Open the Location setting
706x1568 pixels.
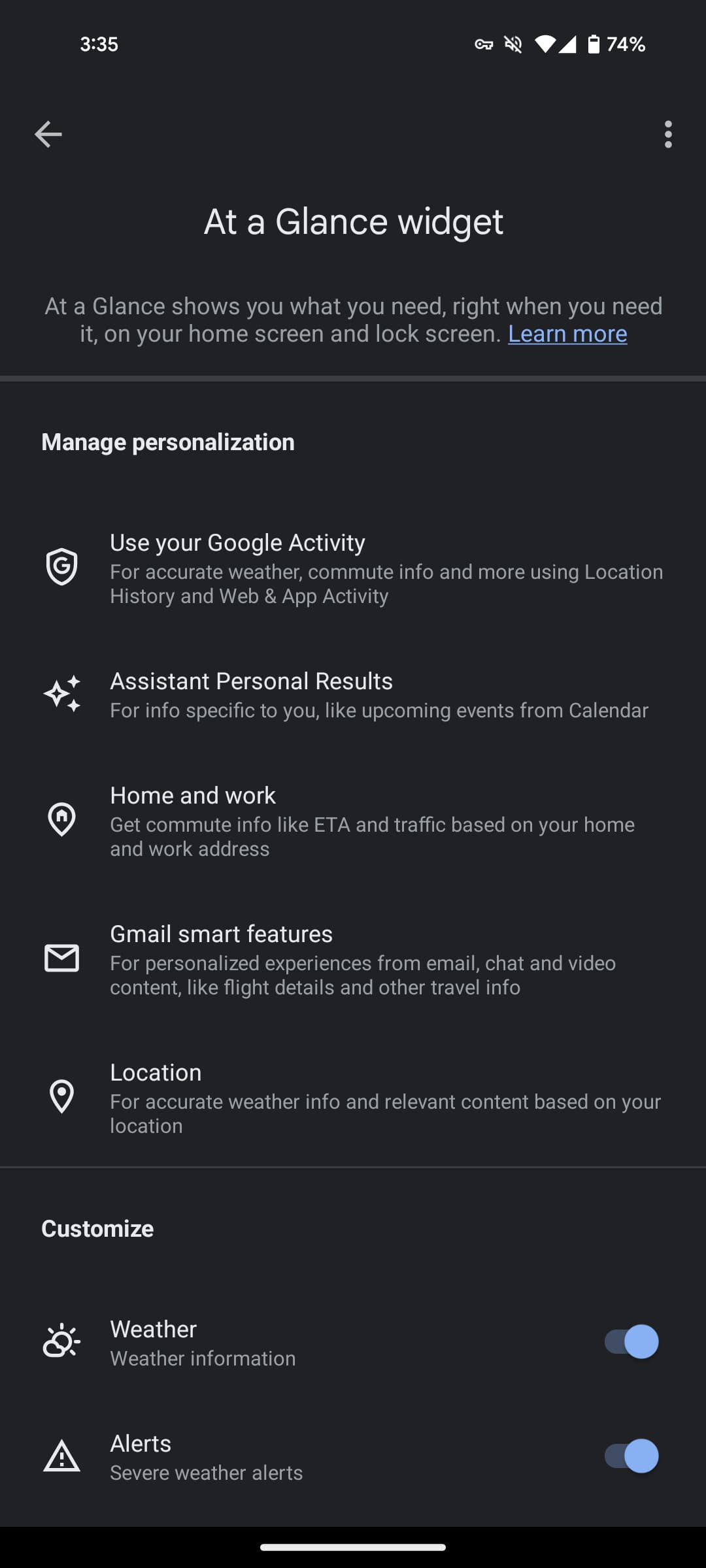tap(353, 1098)
